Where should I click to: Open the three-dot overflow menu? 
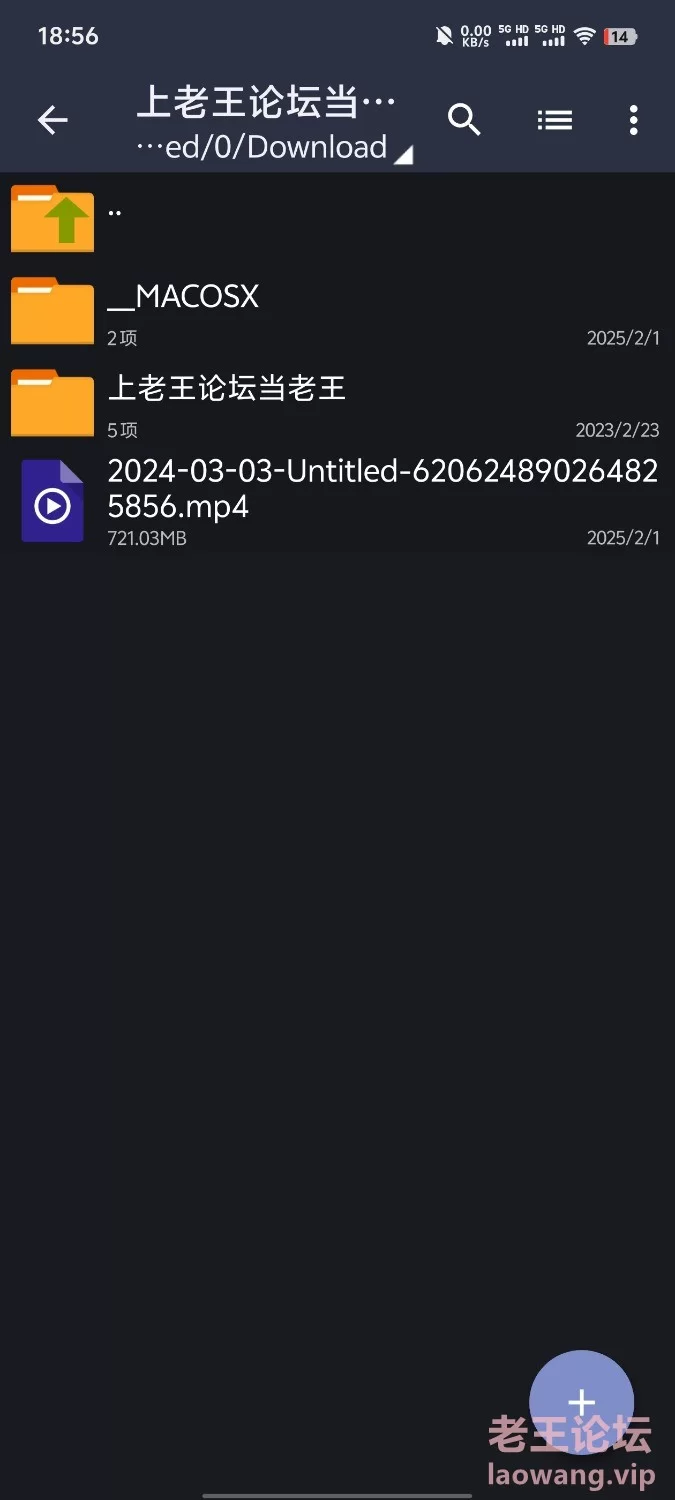[633, 120]
